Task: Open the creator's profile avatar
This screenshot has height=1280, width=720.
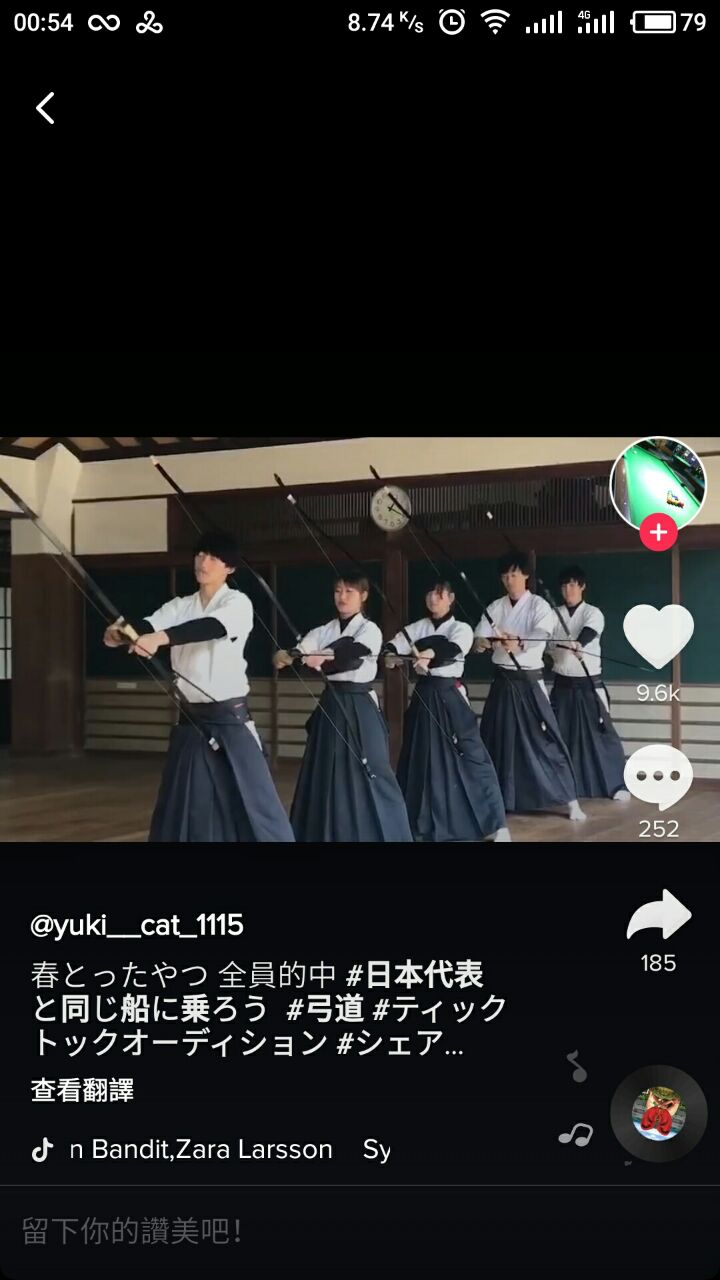Action: coord(658,485)
